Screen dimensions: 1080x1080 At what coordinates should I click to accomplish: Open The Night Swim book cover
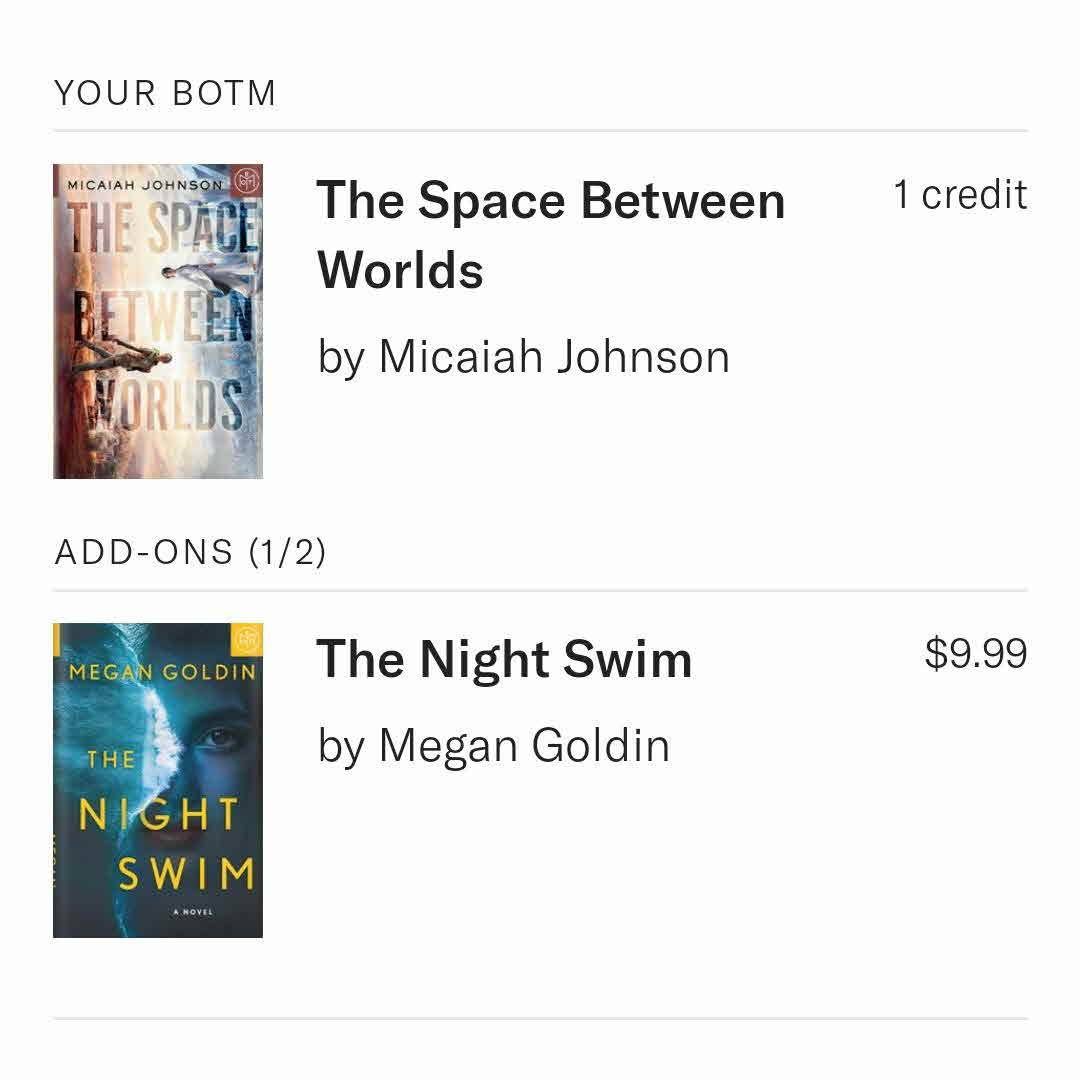(x=158, y=780)
